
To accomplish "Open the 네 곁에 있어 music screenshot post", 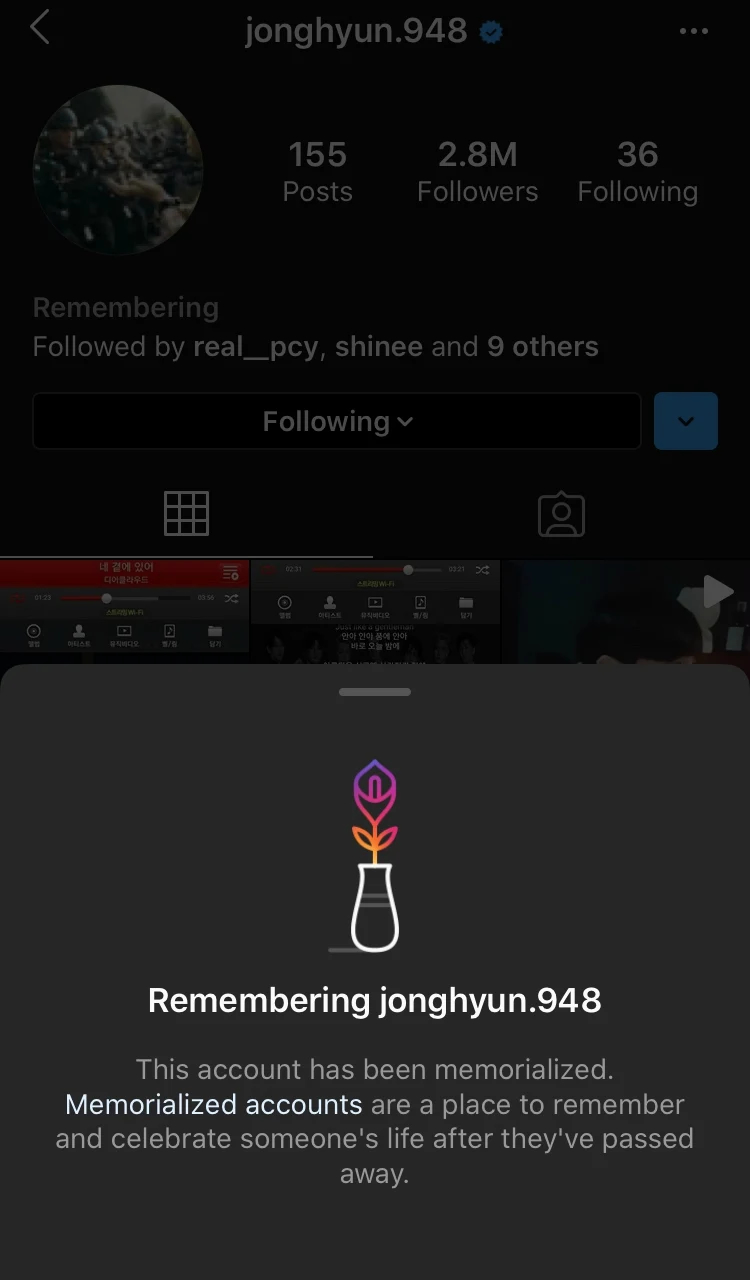I will click(x=124, y=608).
